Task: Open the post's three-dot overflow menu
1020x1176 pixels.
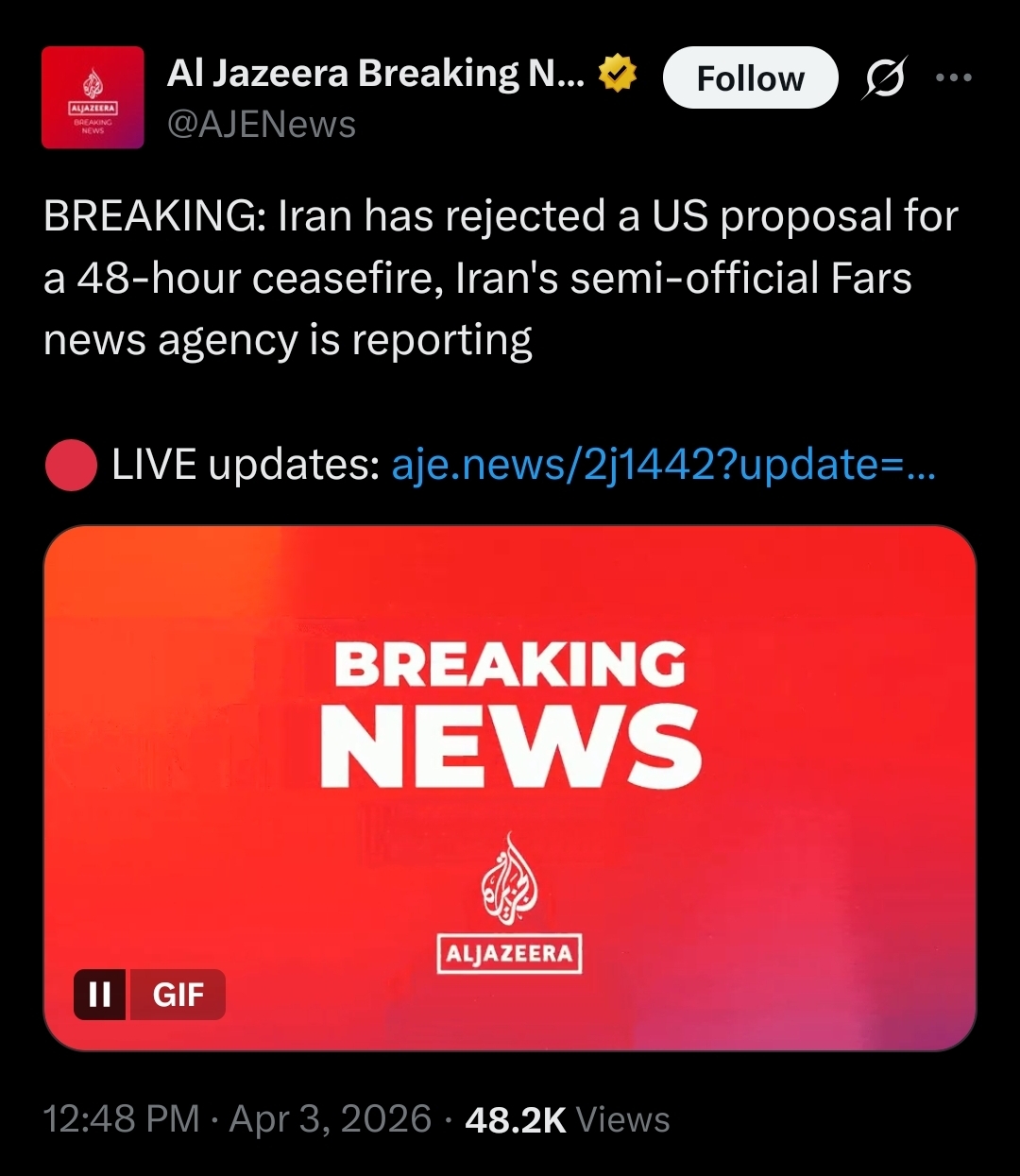Action: click(953, 78)
